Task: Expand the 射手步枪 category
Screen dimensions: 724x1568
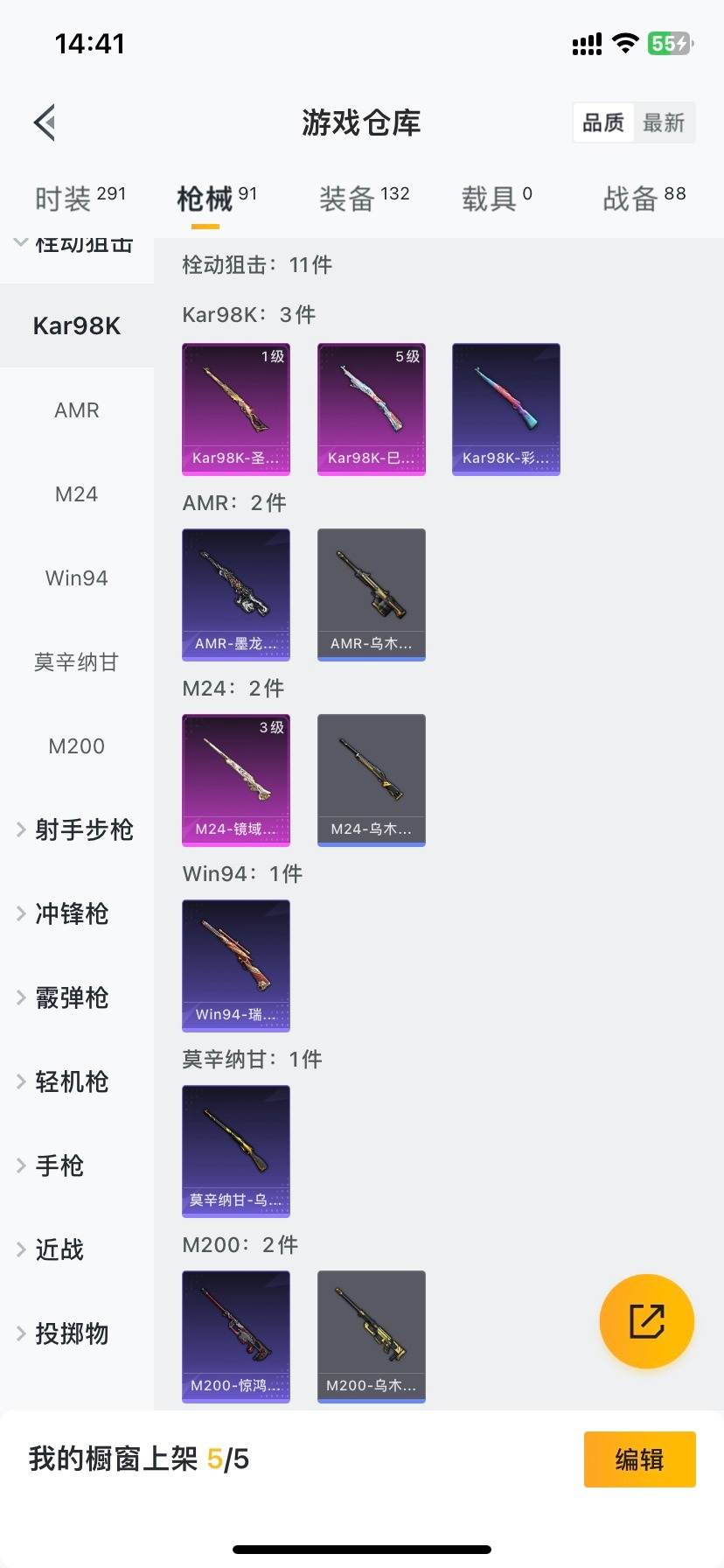Action: [77, 829]
